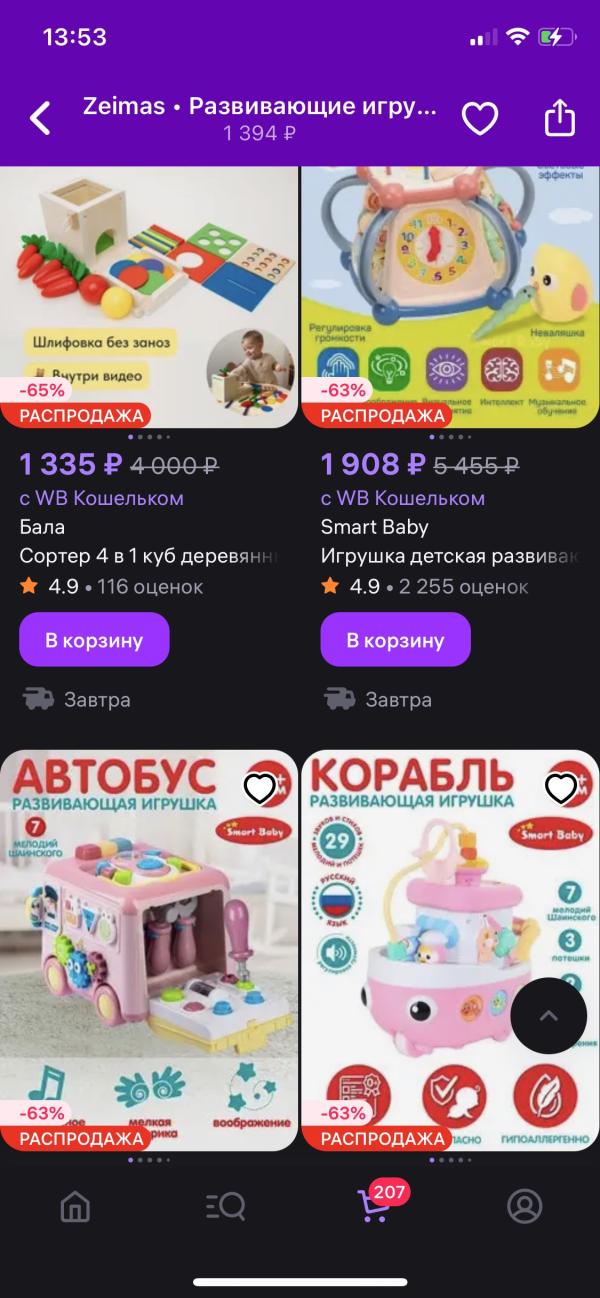This screenshot has height=1298, width=600.
Task: Favorite the Корабль toy with heart icon
Action: pyautogui.click(x=561, y=789)
